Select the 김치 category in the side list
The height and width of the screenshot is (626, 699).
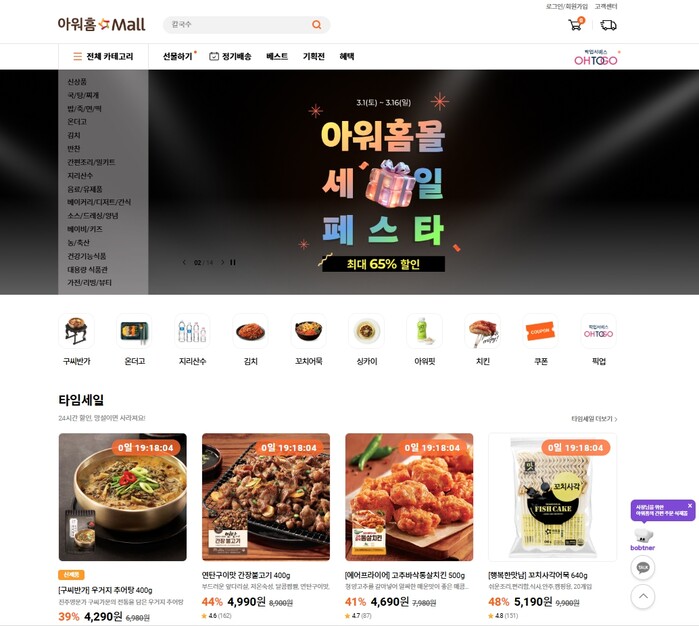pyautogui.click(x=74, y=135)
